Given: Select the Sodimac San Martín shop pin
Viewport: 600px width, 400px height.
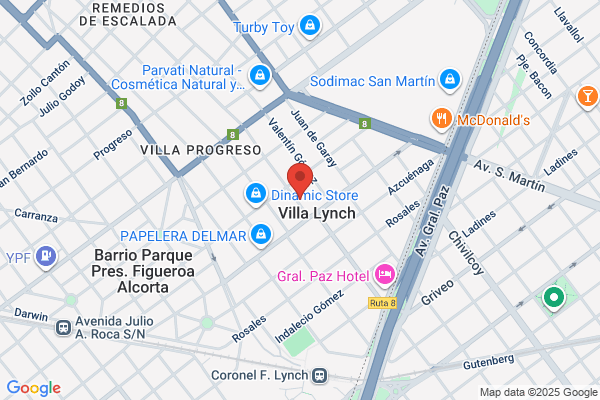Looking at the screenshot, I should point(450,80).
